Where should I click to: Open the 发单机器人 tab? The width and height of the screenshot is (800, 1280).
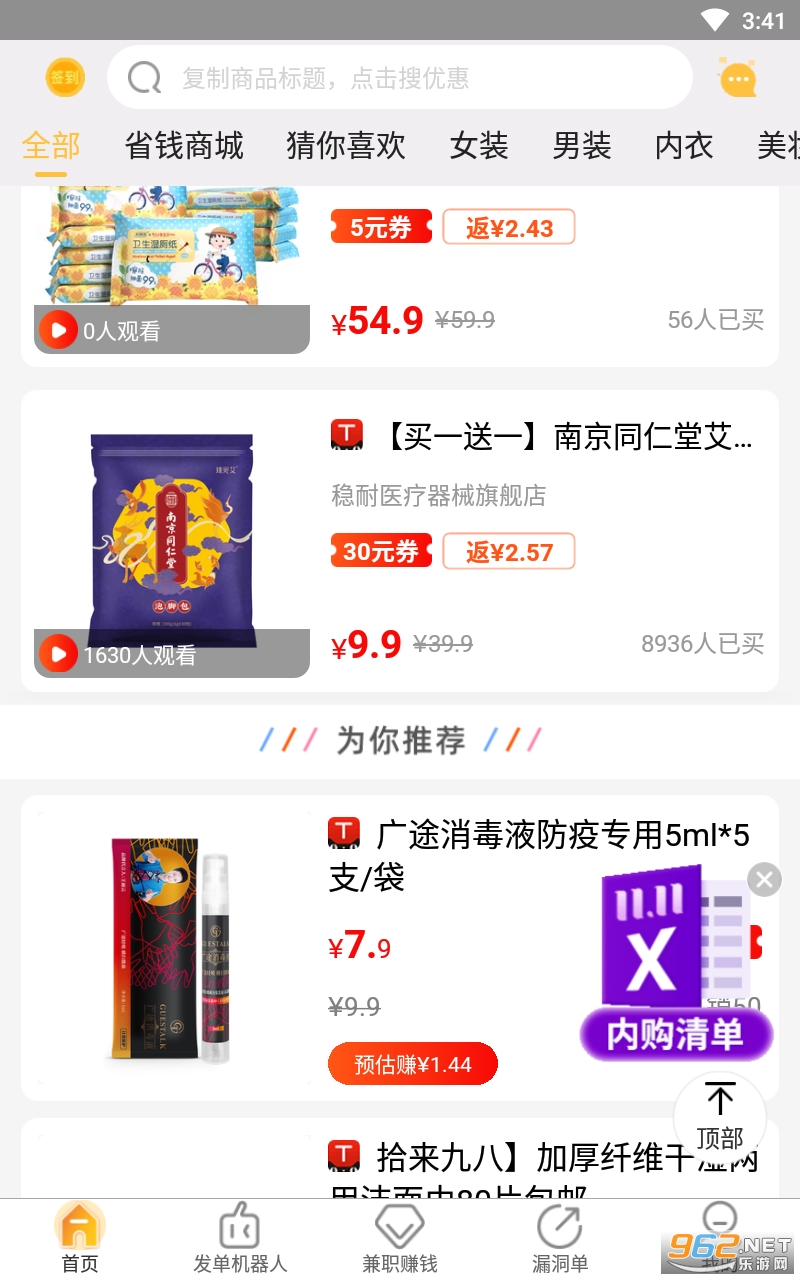pos(240,1238)
